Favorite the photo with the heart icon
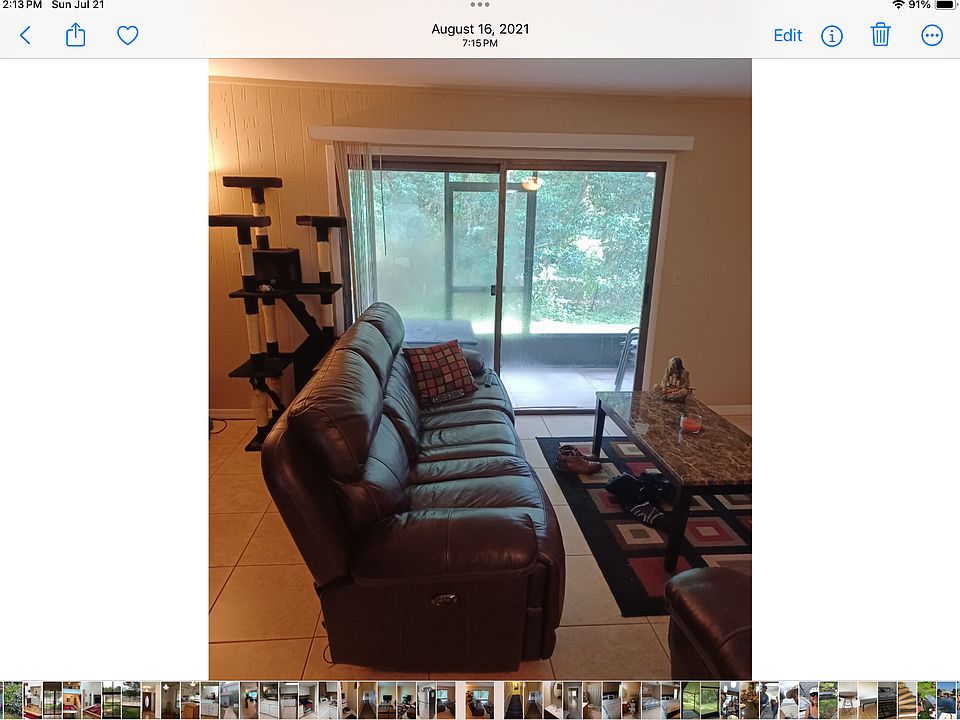 pos(127,36)
